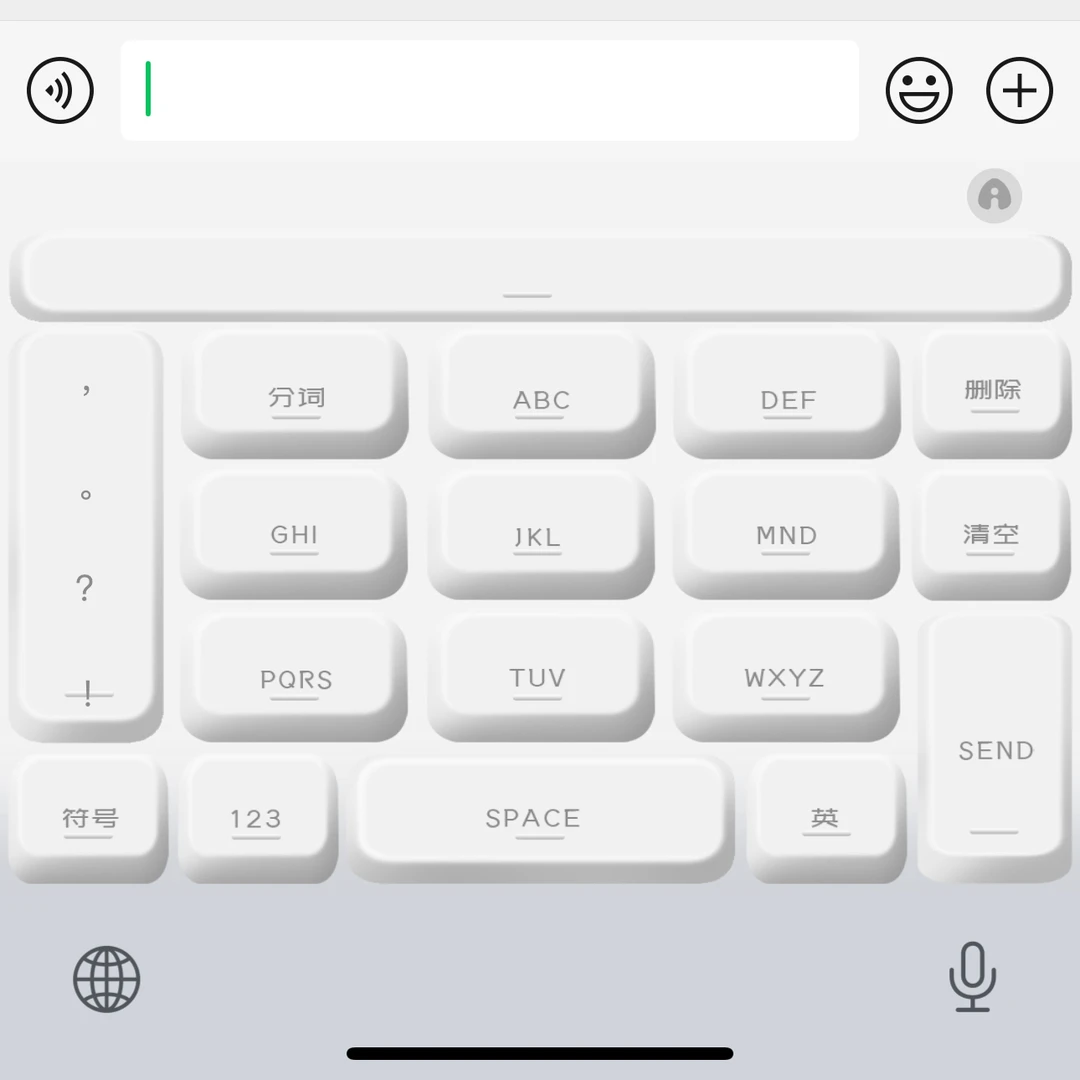Tap the JKL key
The width and height of the screenshot is (1080, 1080).
pos(541,533)
